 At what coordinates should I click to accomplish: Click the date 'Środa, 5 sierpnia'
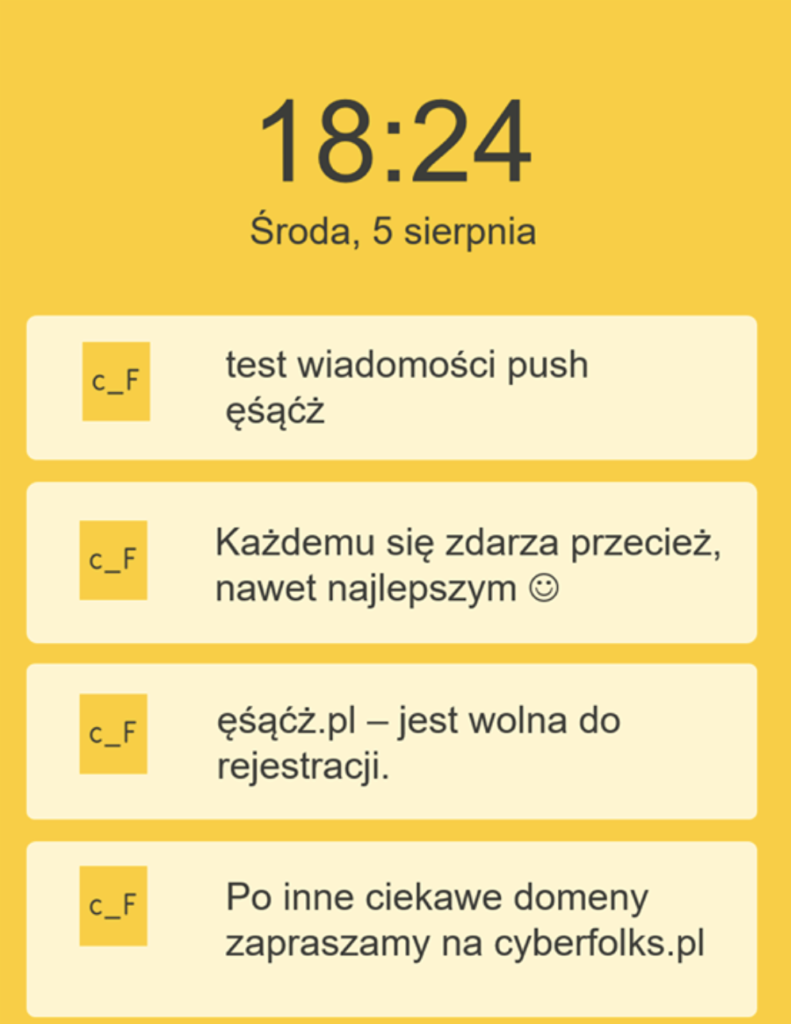point(394,230)
